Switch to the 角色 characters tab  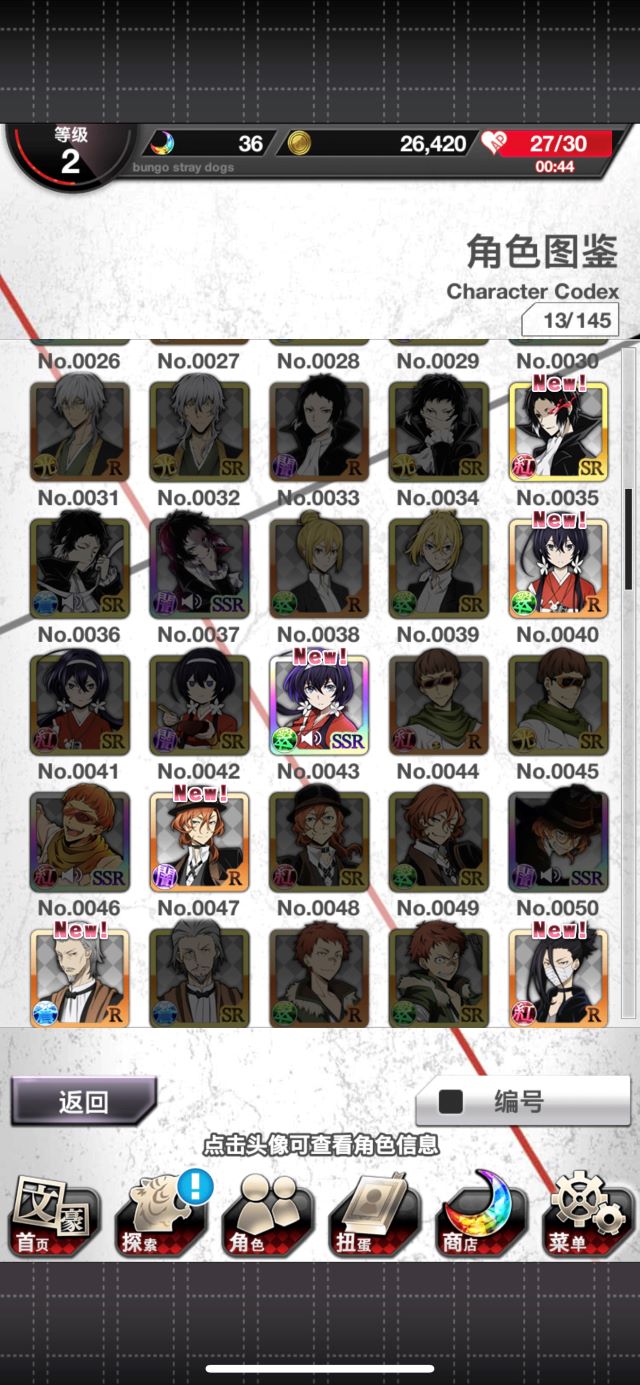tap(266, 1214)
